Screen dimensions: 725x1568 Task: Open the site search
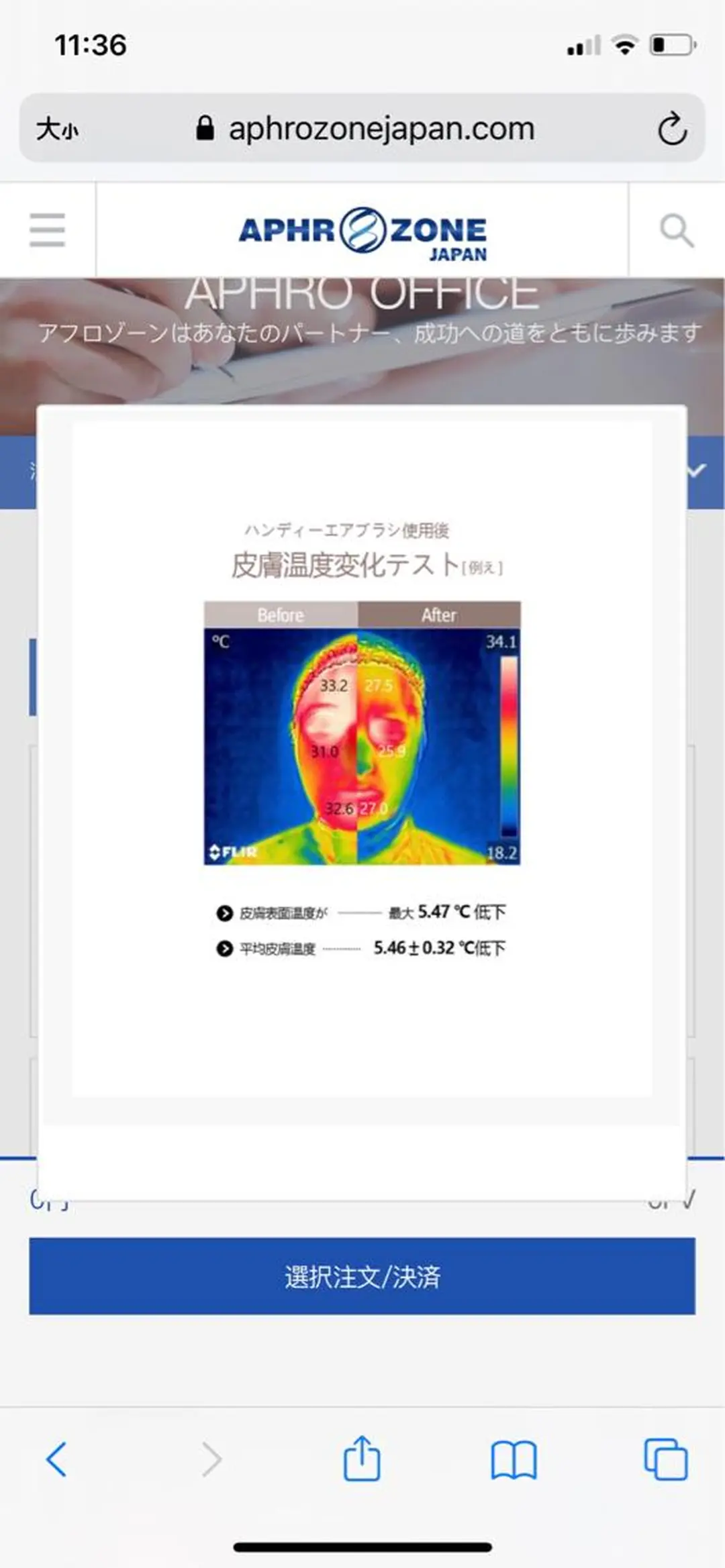tap(674, 229)
